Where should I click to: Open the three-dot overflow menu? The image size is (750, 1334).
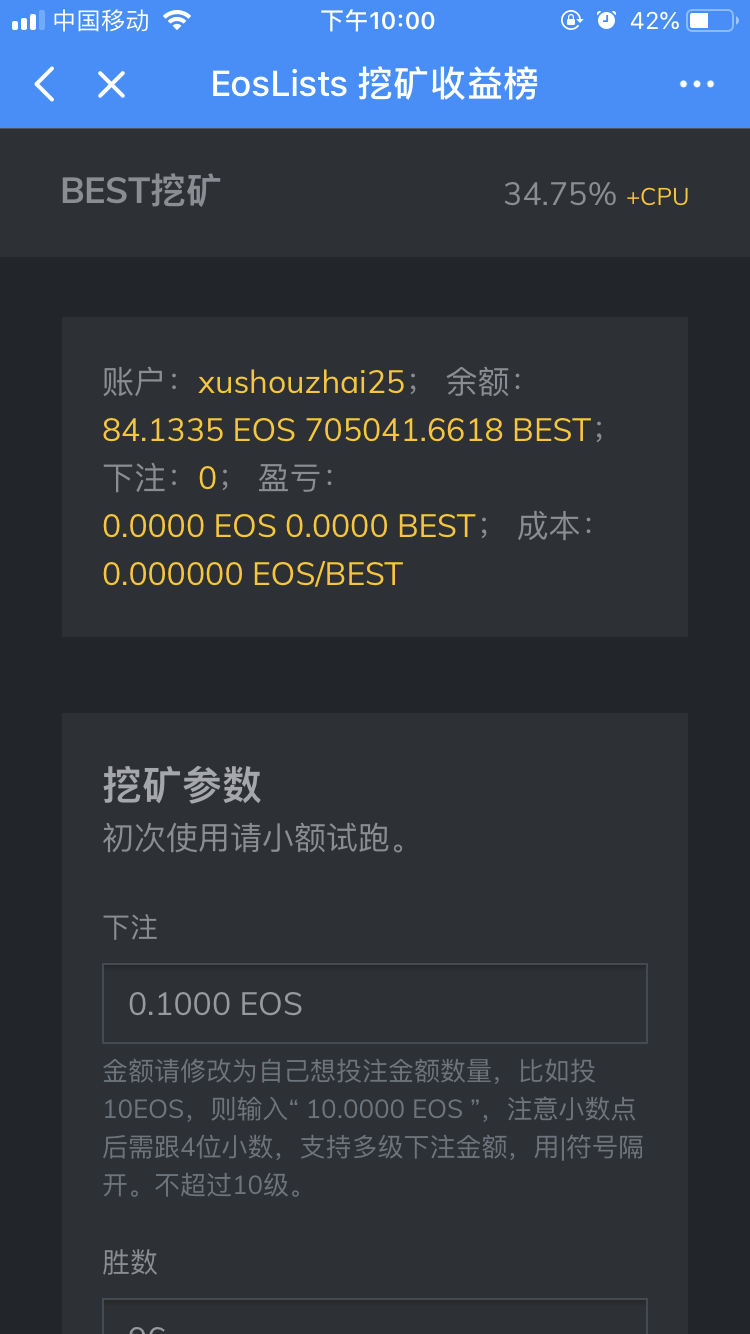[x=696, y=84]
